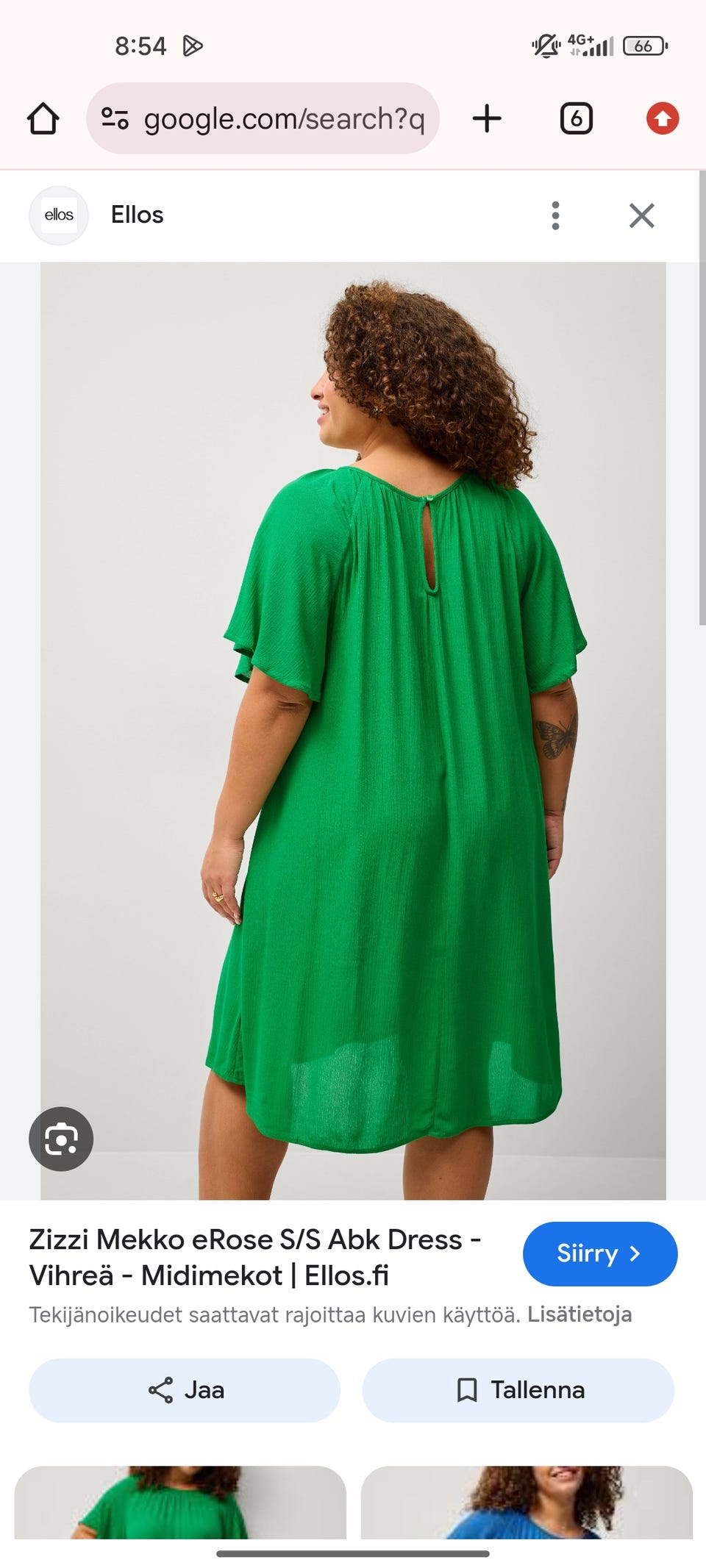Open the Lisätietoja copyright link
Viewport: 706px width, 1568px height.
tap(580, 1314)
